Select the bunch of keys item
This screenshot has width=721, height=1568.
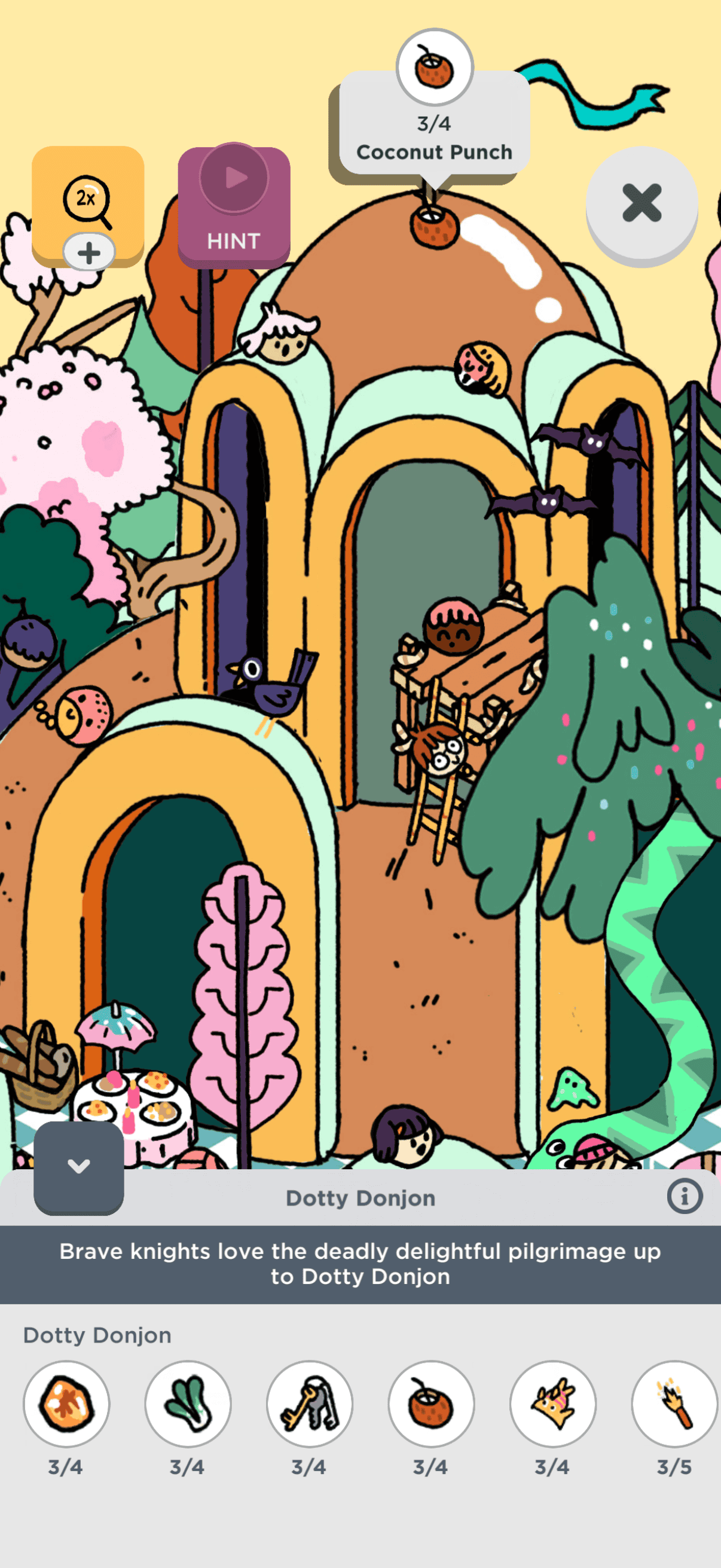pos(310,1404)
